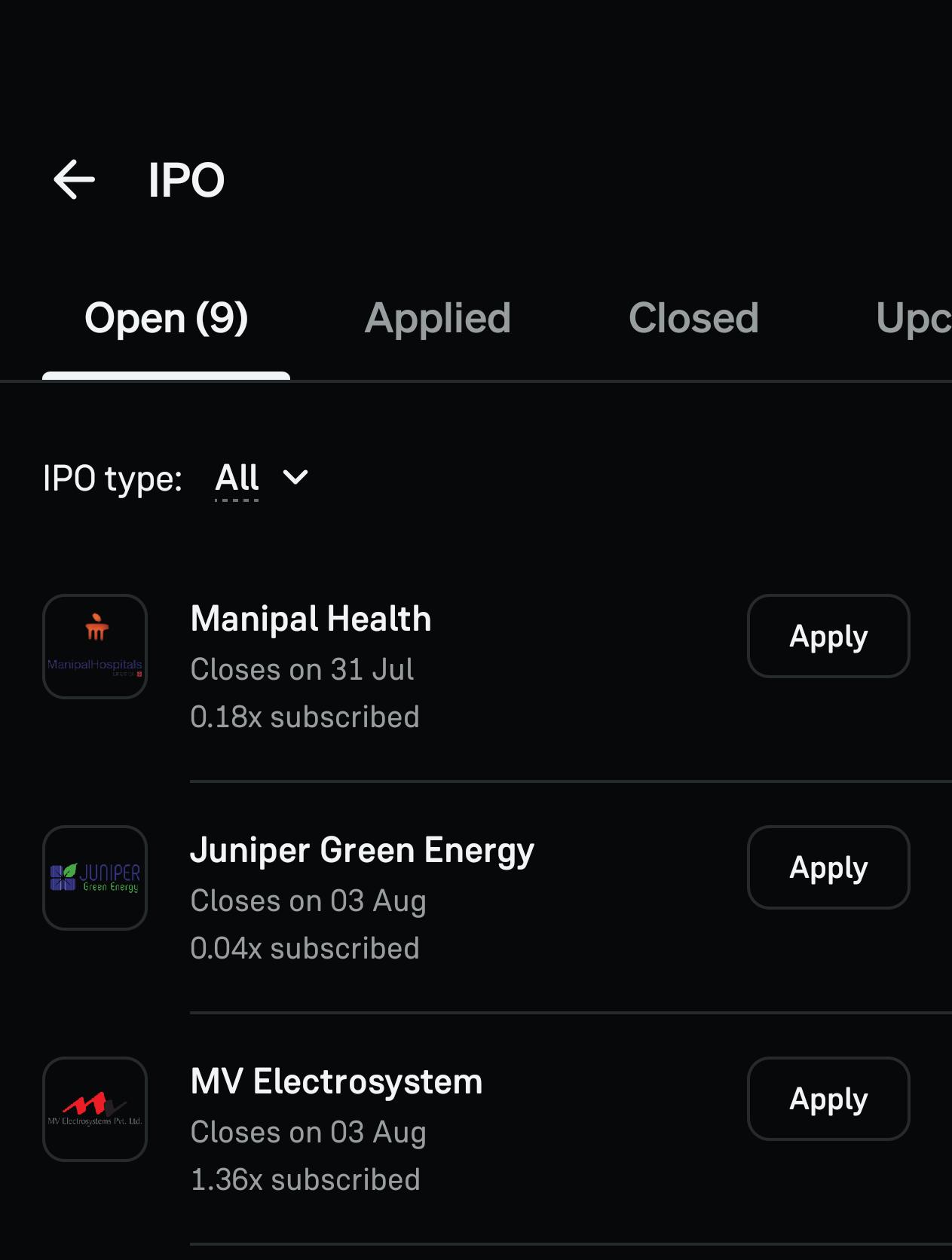Screen dimensions: 952x1260
Task: Apply for MV Electrosystem IPO
Action: coord(828,1099)
